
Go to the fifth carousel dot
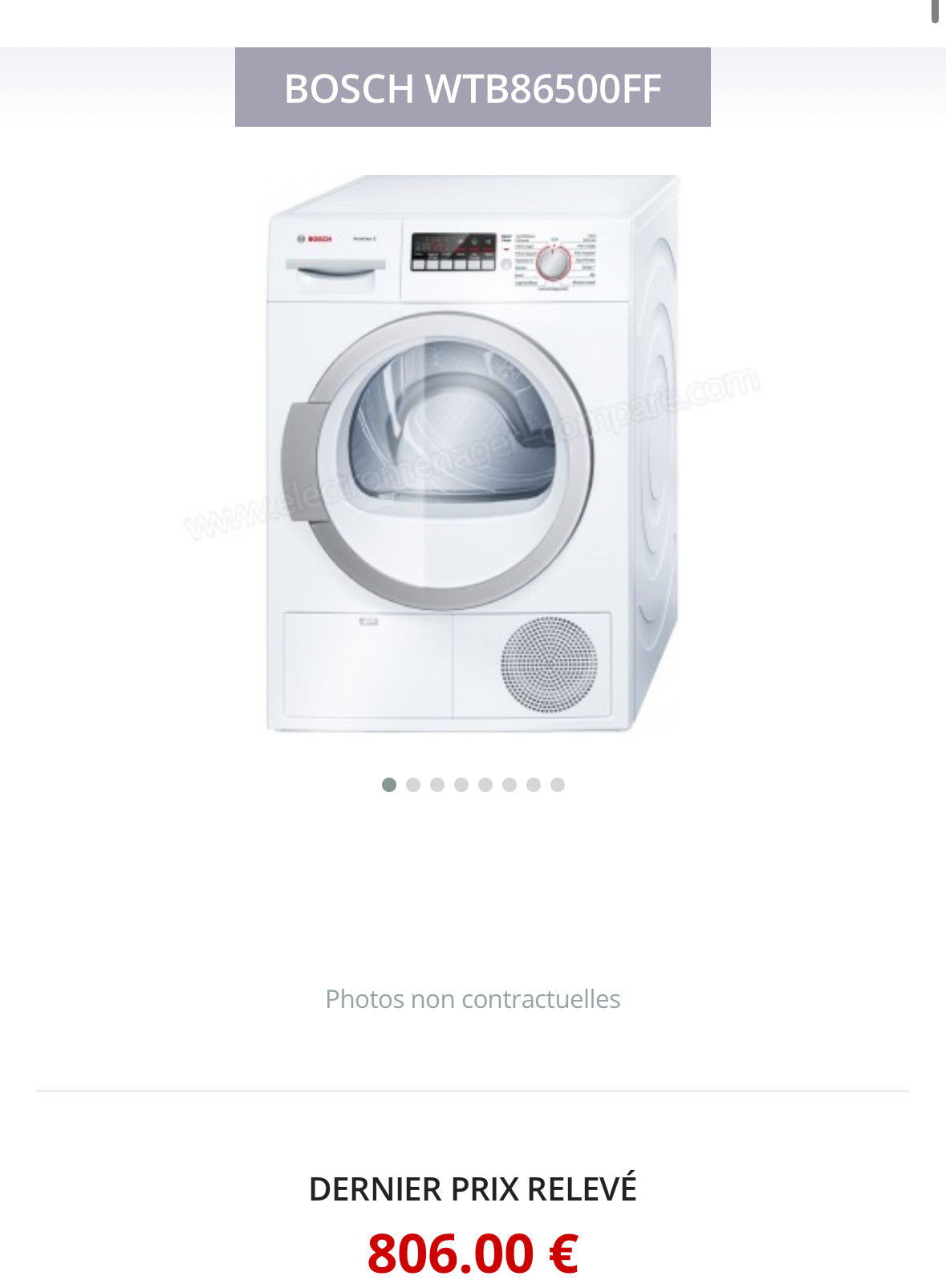(485, 785)
